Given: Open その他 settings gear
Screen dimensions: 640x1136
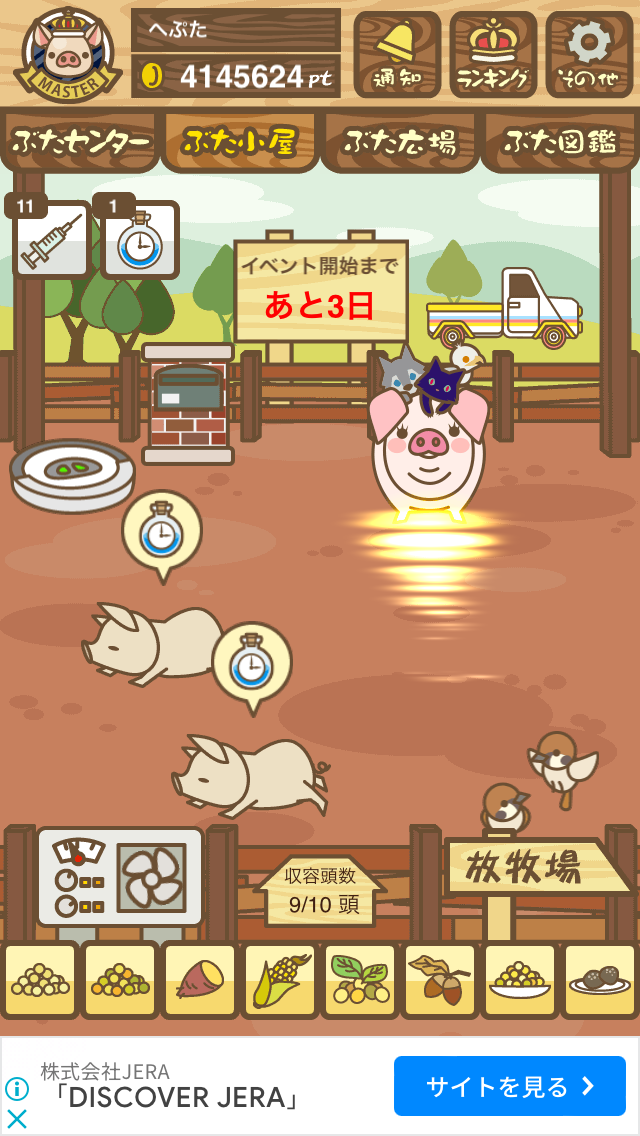Looking at the screenshot, I should (589, 54).
